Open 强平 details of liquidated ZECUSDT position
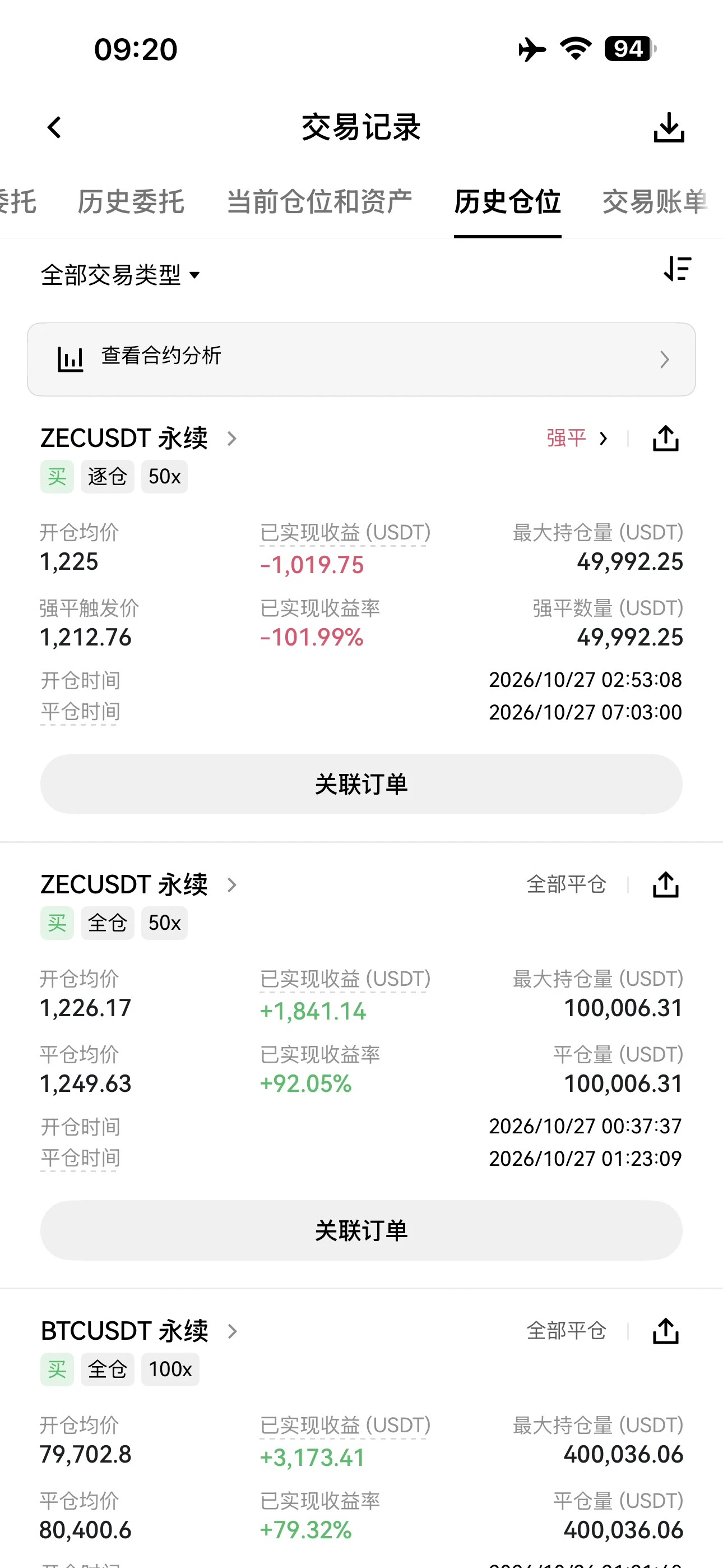Viewport: 723px width, 1568px height. (x=576, y=438)
